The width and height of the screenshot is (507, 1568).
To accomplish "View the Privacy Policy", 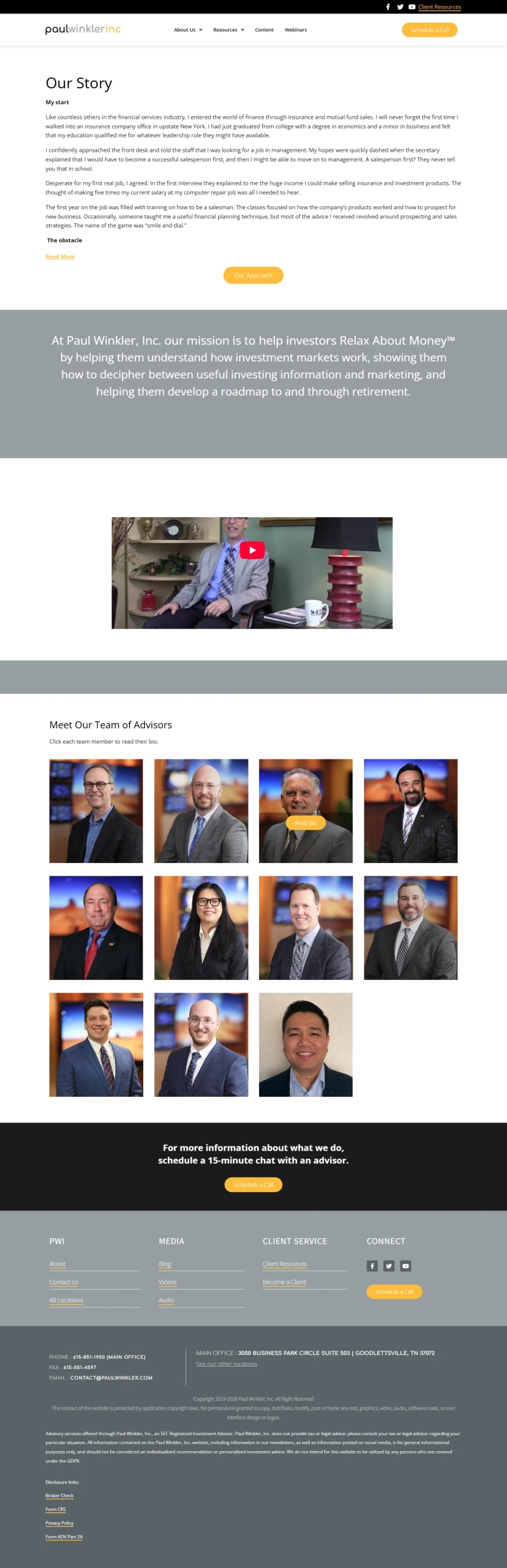I will (59, 1523).
